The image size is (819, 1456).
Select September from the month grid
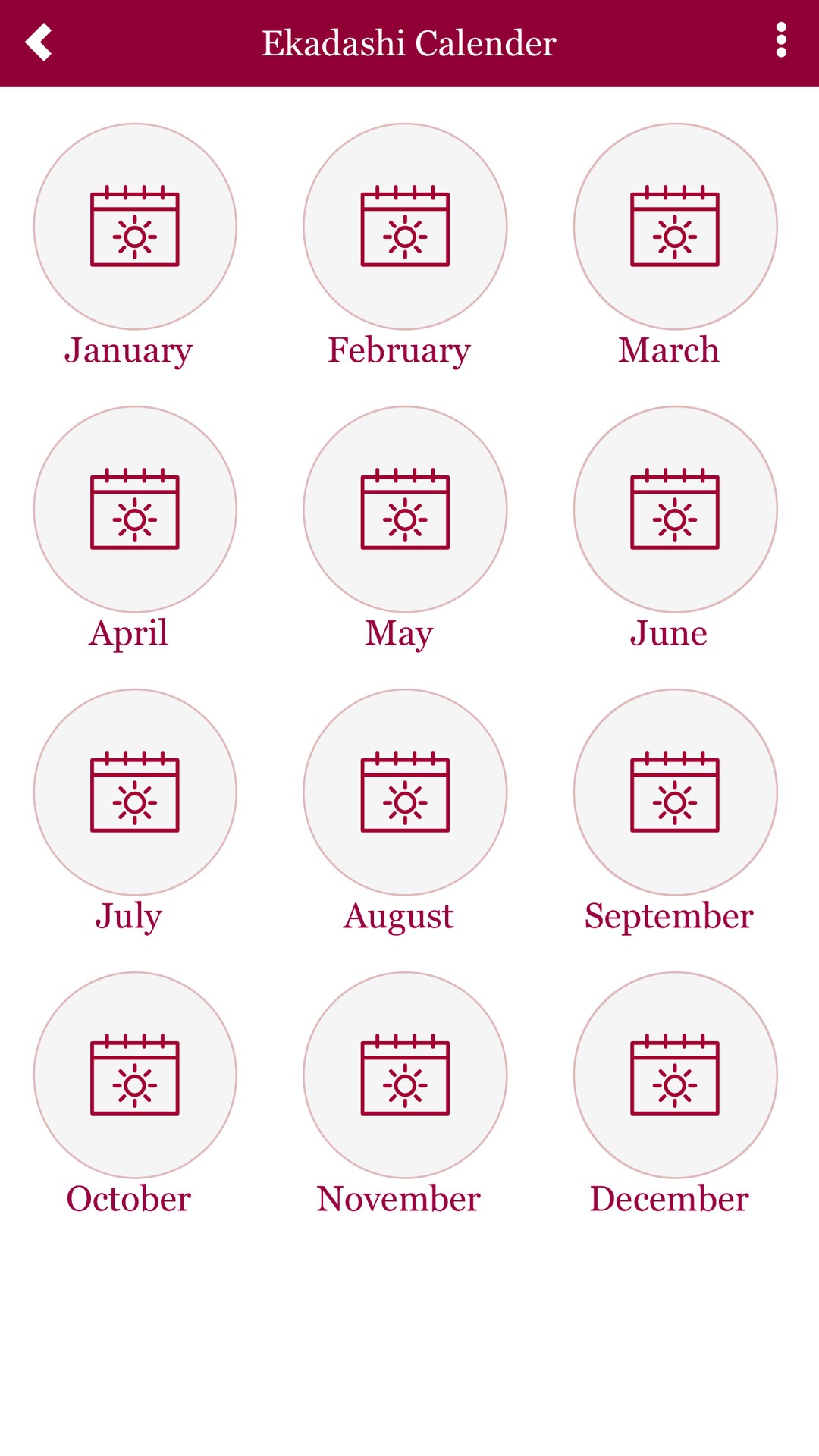tap(675, 792)
